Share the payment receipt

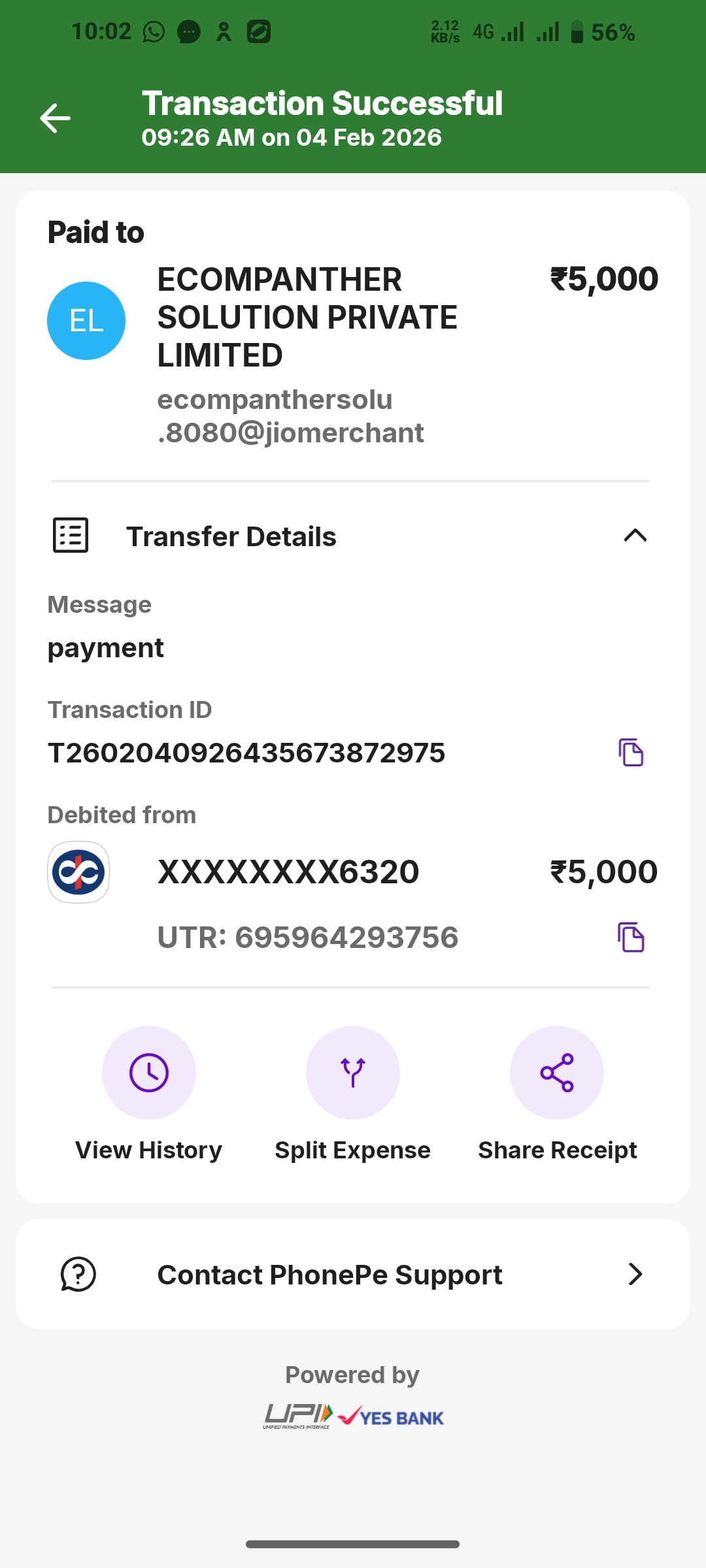click(557, 1073)
